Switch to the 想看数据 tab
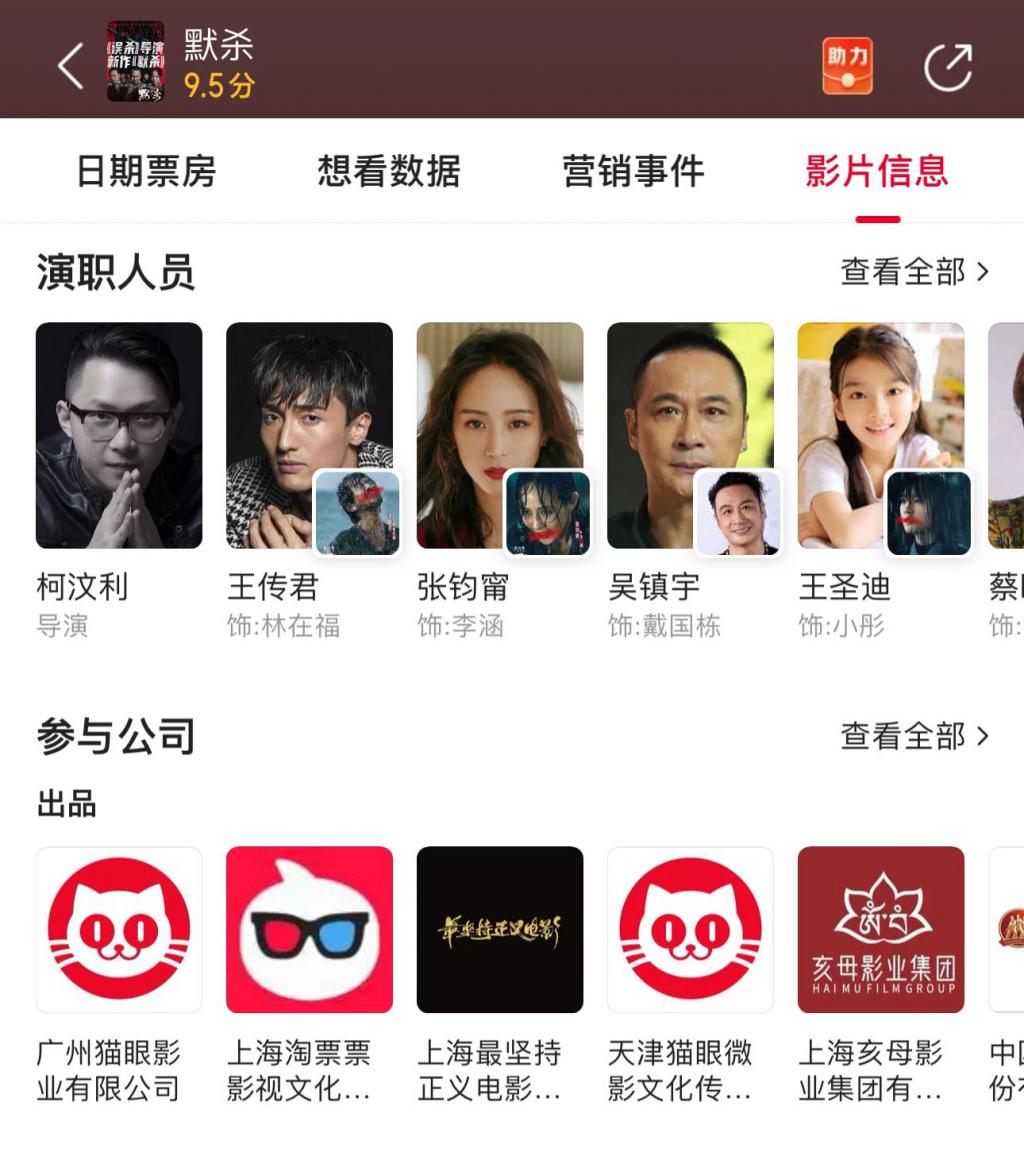The width and height of the screenshot is (1024, 1156). pos(389,171)
